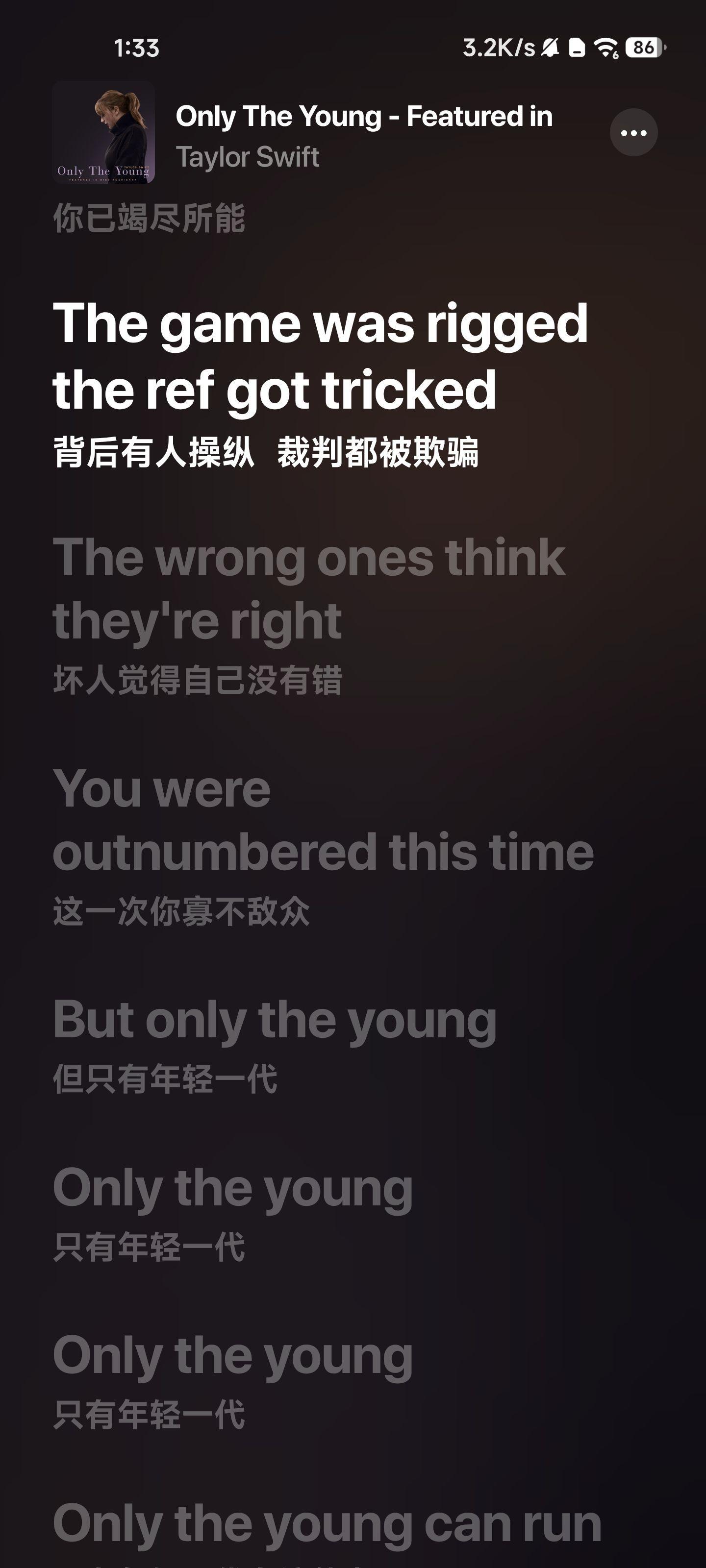Tap the Only The Young album cover
706x1568 pixels.
[103, 133]
